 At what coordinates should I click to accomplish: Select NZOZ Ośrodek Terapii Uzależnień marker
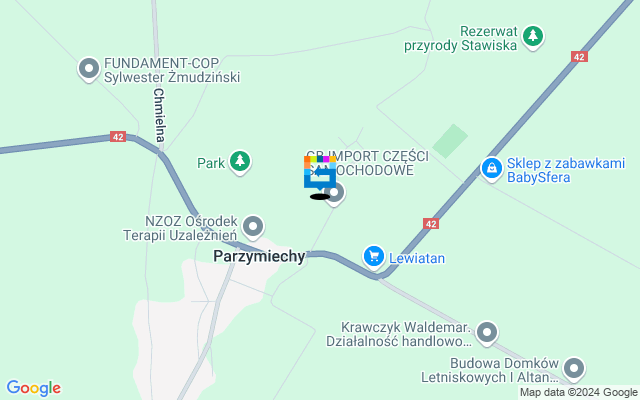click(253, 227)
